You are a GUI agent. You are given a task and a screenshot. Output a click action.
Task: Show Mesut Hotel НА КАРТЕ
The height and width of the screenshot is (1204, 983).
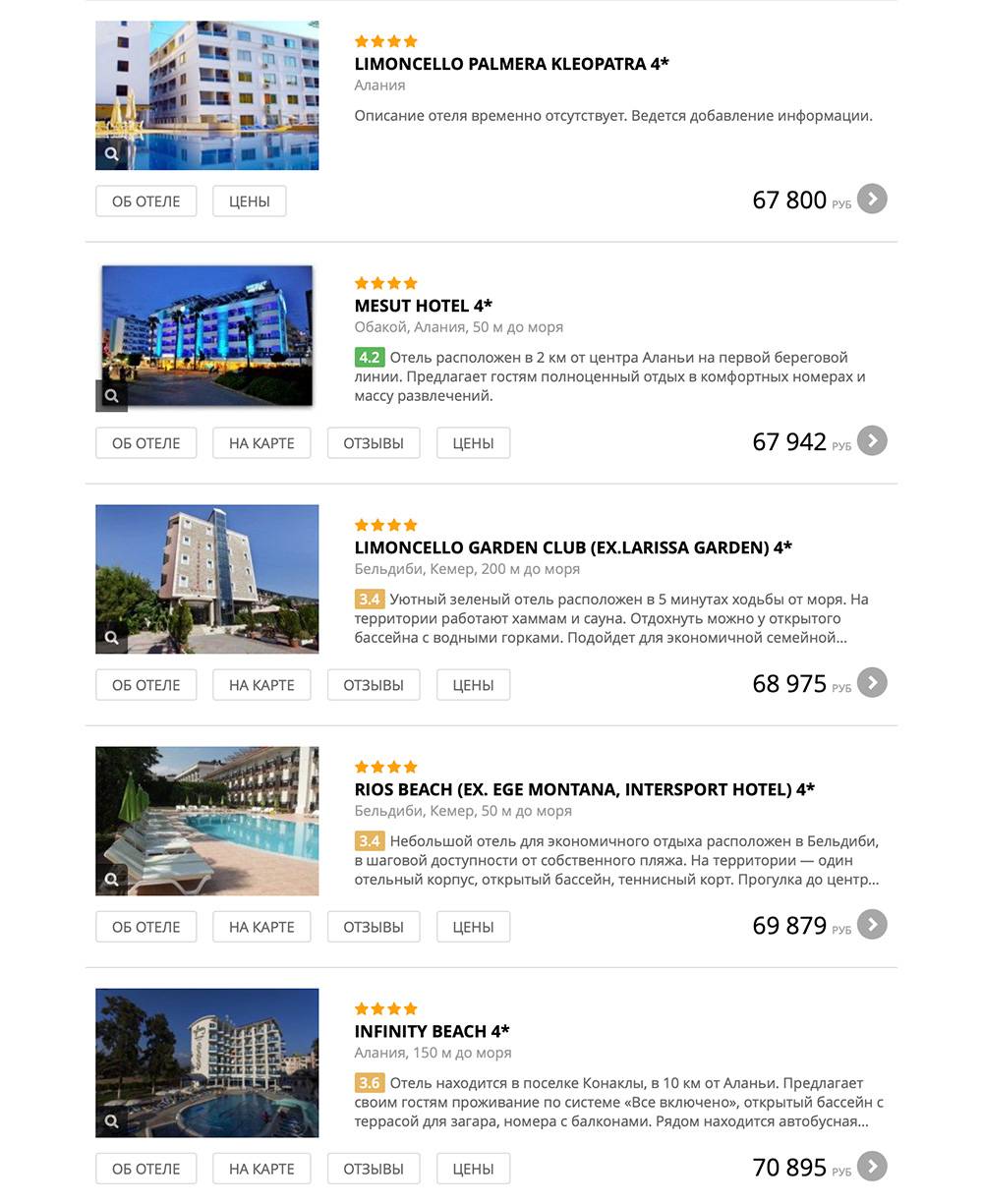pos(261,443)
